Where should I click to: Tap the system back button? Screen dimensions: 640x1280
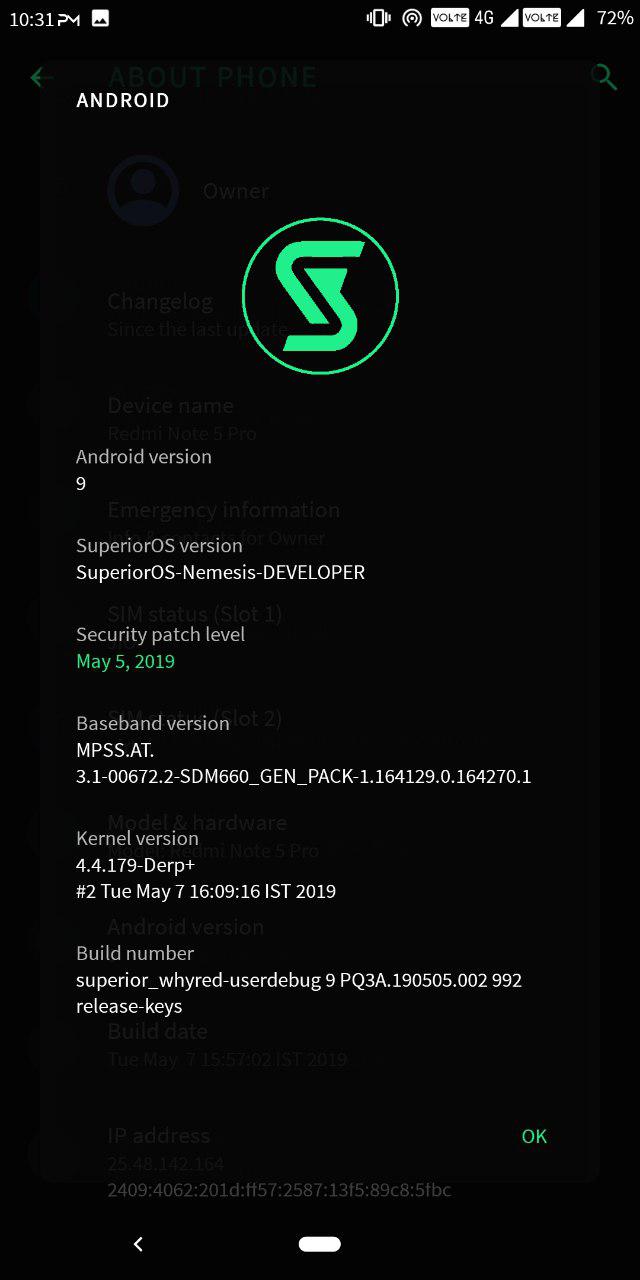click(x=138, y=1244)
